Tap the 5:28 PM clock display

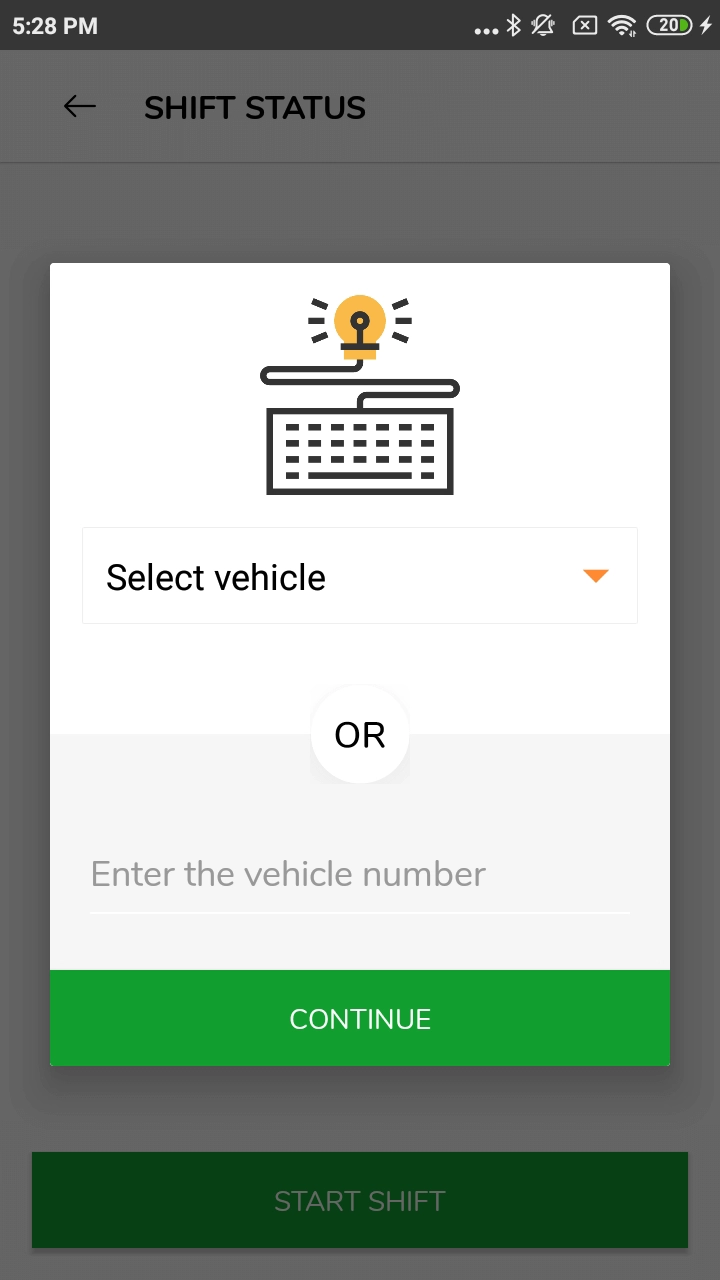pos(53,27)
